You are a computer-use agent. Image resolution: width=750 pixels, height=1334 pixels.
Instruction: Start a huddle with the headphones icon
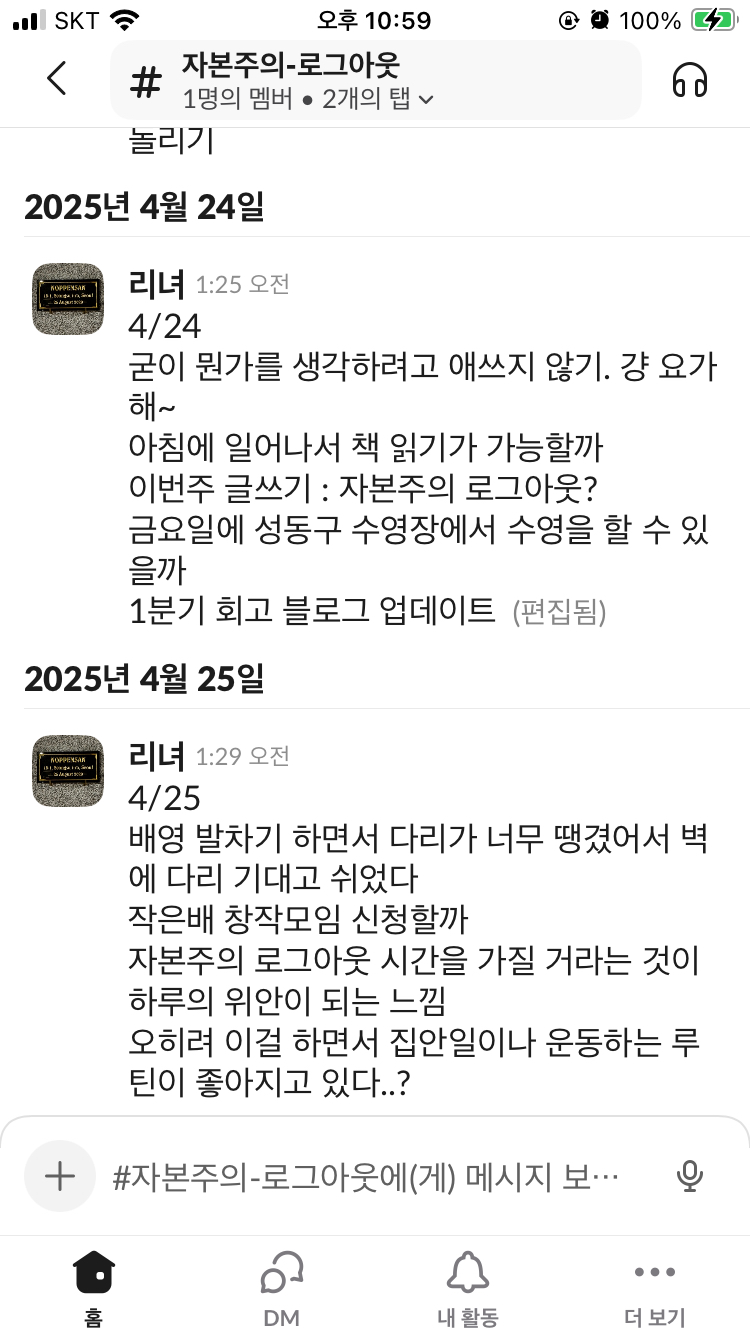click(x=689, y=80)
